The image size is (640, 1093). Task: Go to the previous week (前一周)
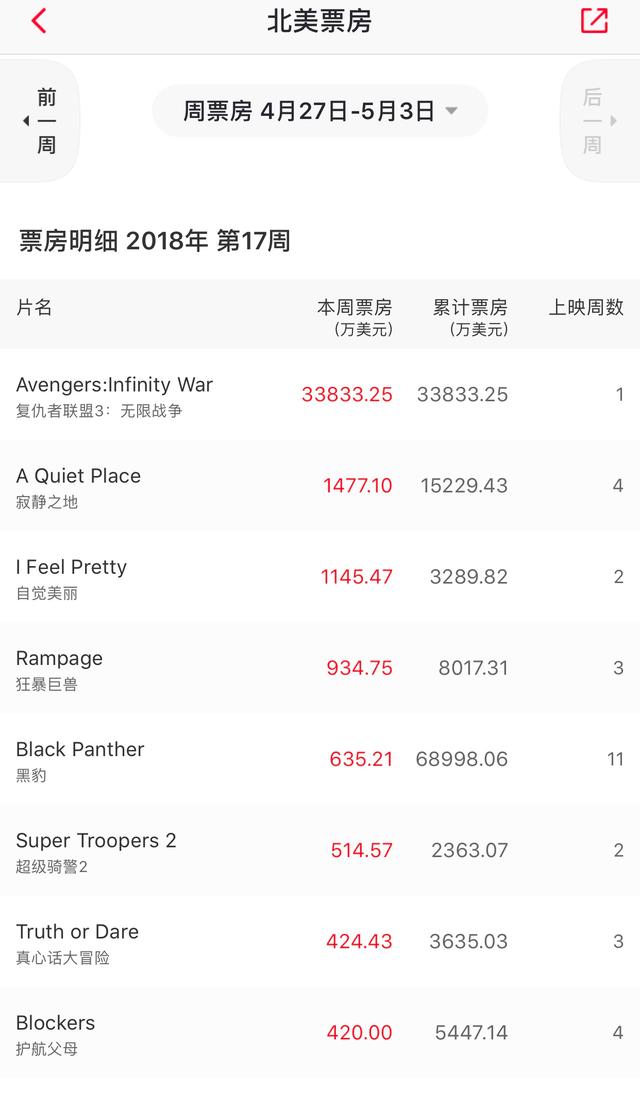click(x=43, y=121)
